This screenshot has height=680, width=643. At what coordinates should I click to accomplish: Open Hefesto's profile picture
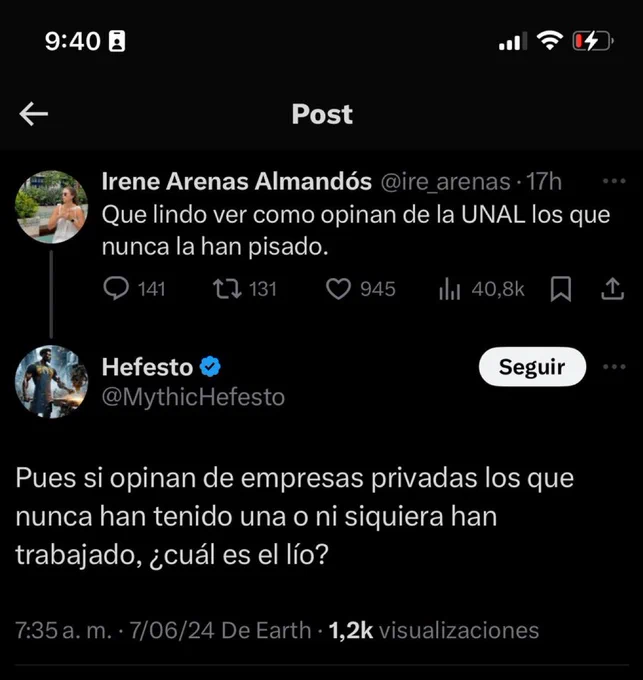click(52, 382)
